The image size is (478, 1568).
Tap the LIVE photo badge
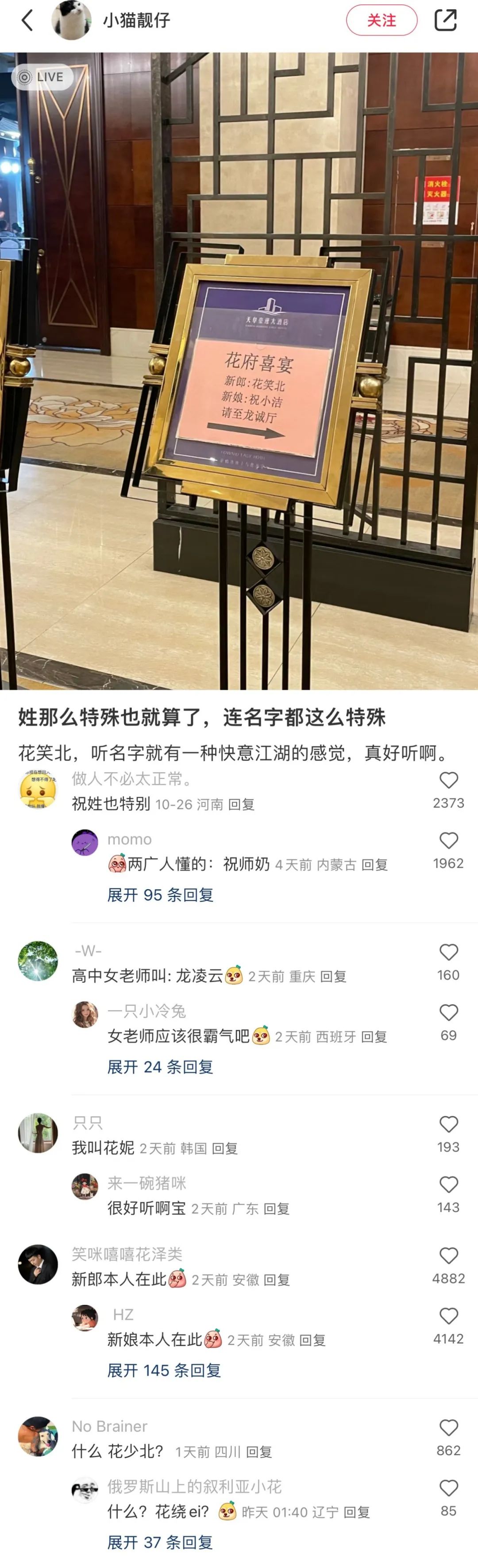[41, 77]
